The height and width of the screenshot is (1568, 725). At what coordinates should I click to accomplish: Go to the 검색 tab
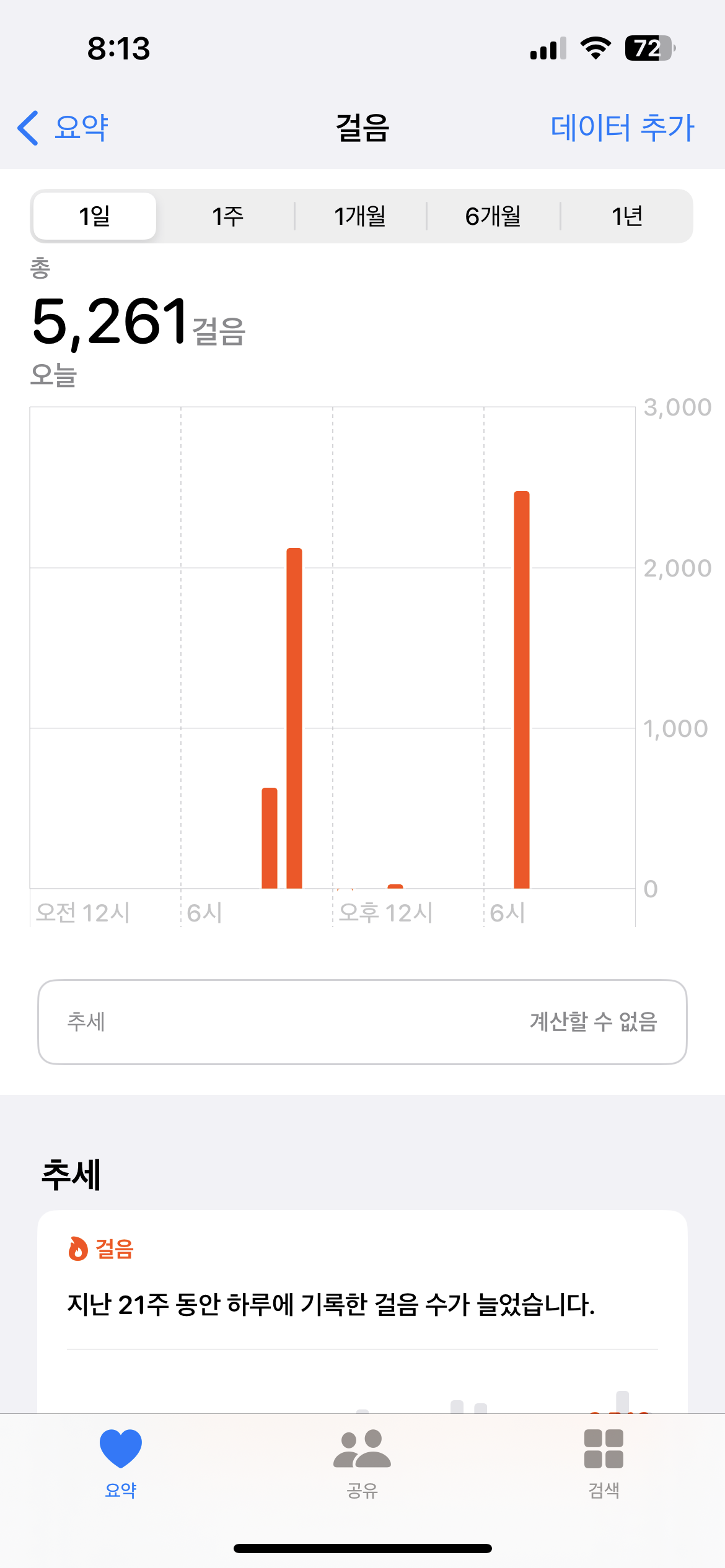[x=604, y=1463]
